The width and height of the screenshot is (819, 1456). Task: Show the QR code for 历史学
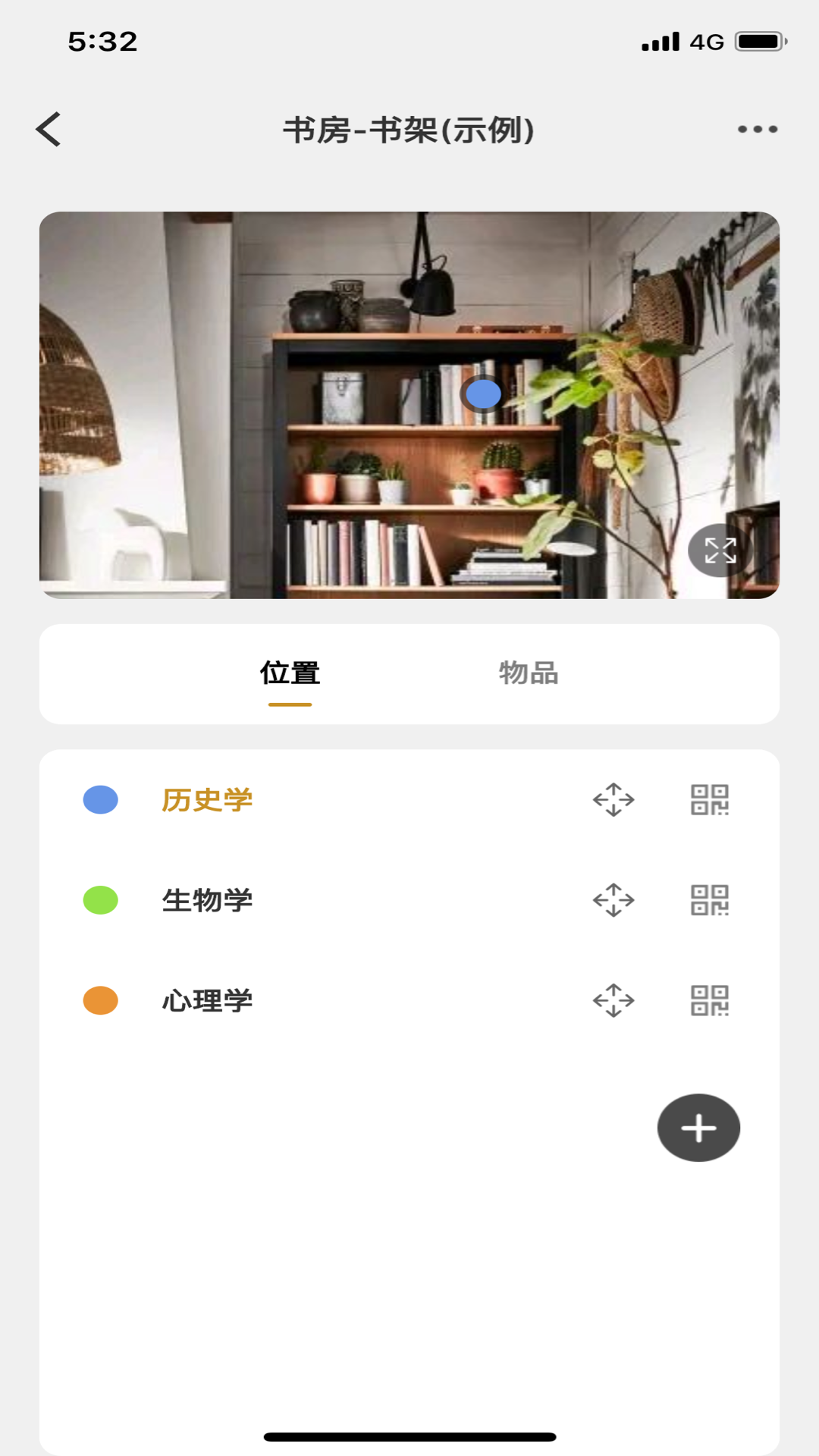709,800
